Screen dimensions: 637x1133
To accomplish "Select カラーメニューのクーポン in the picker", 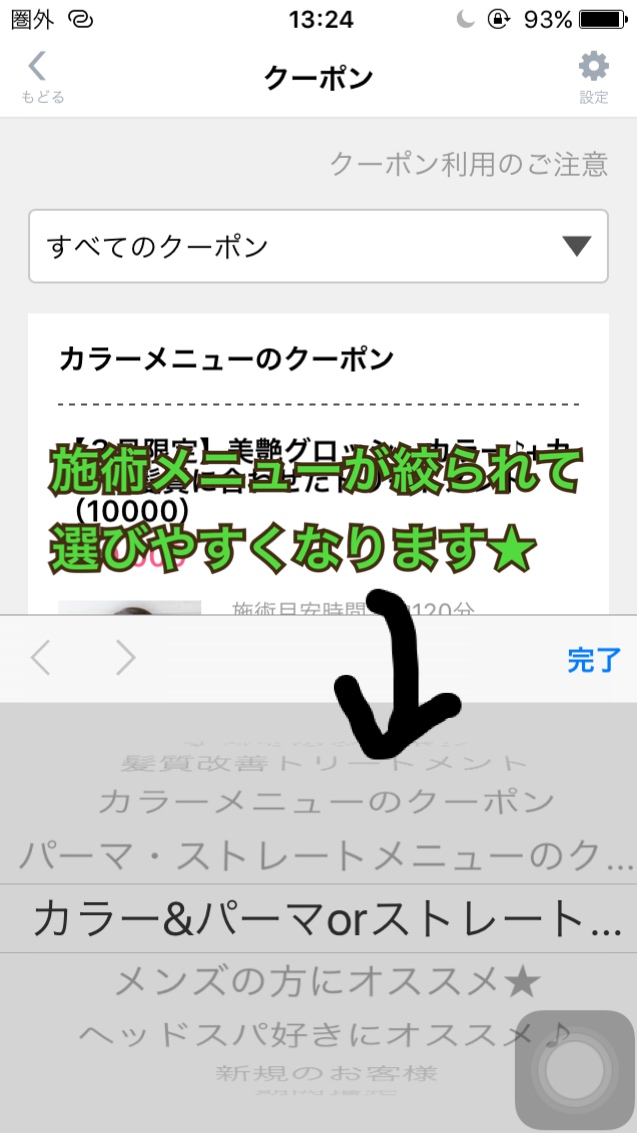I will point(326,801).
